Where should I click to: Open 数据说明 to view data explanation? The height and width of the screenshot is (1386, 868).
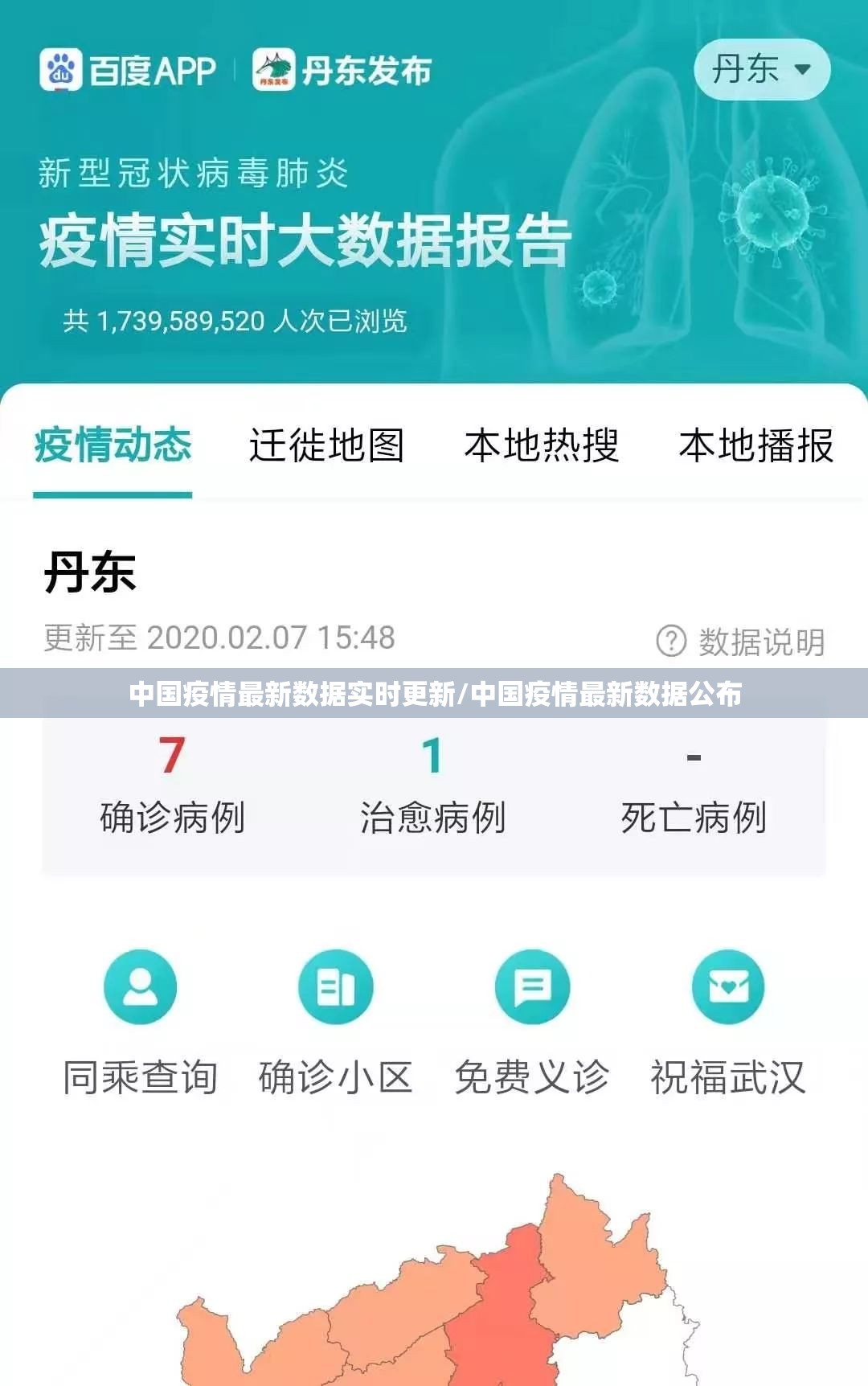[x=755, y=640]
